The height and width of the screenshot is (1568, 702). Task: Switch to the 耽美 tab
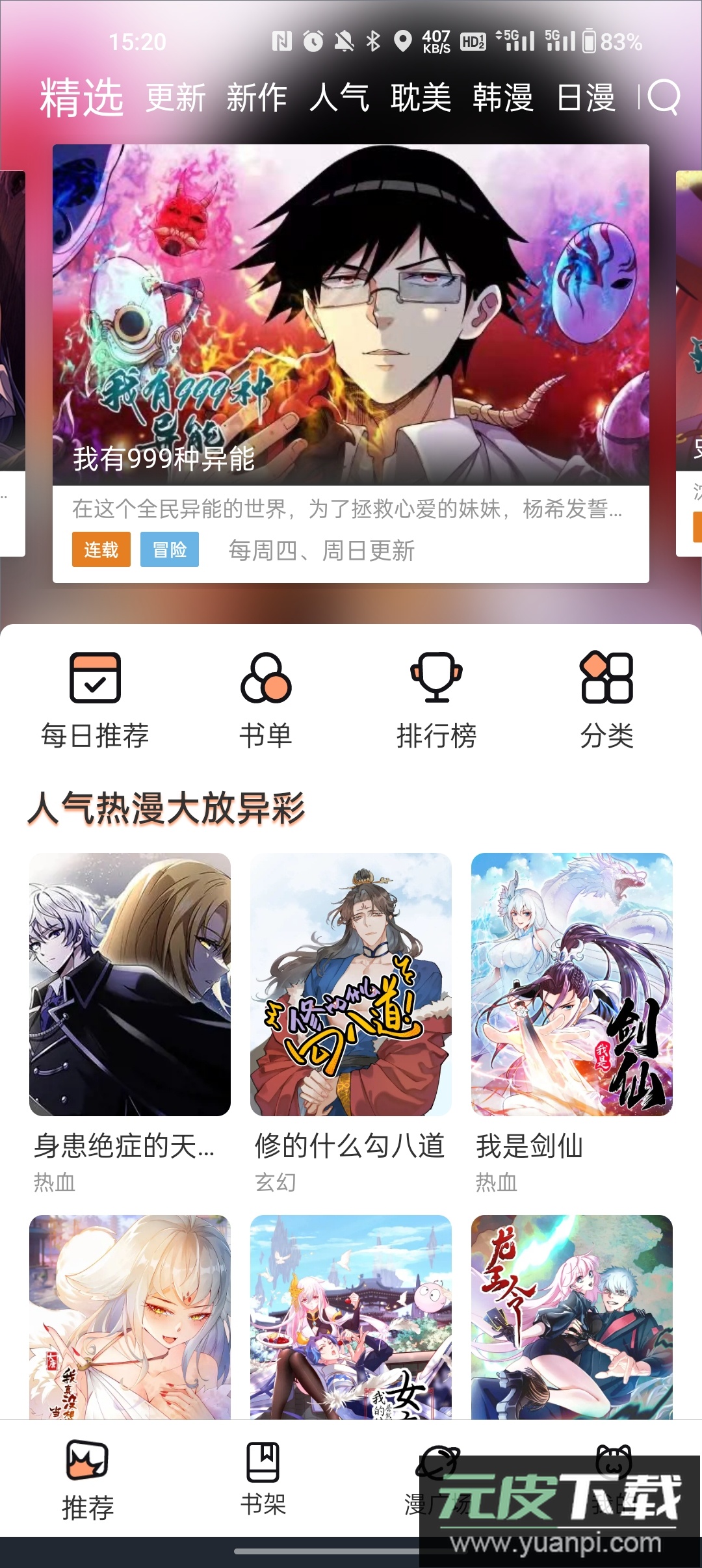click(421, 98)
